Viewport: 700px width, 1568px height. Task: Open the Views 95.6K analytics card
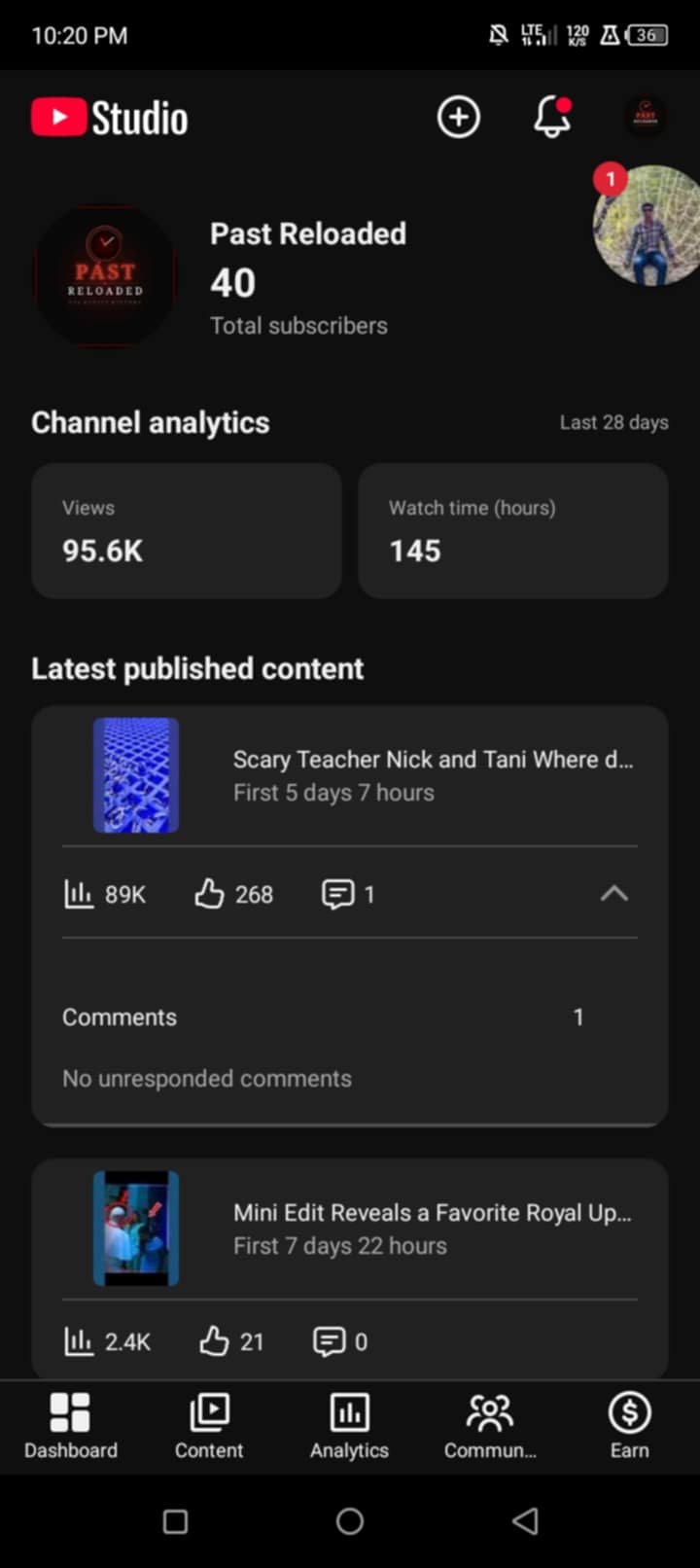(x=187, y=530)
